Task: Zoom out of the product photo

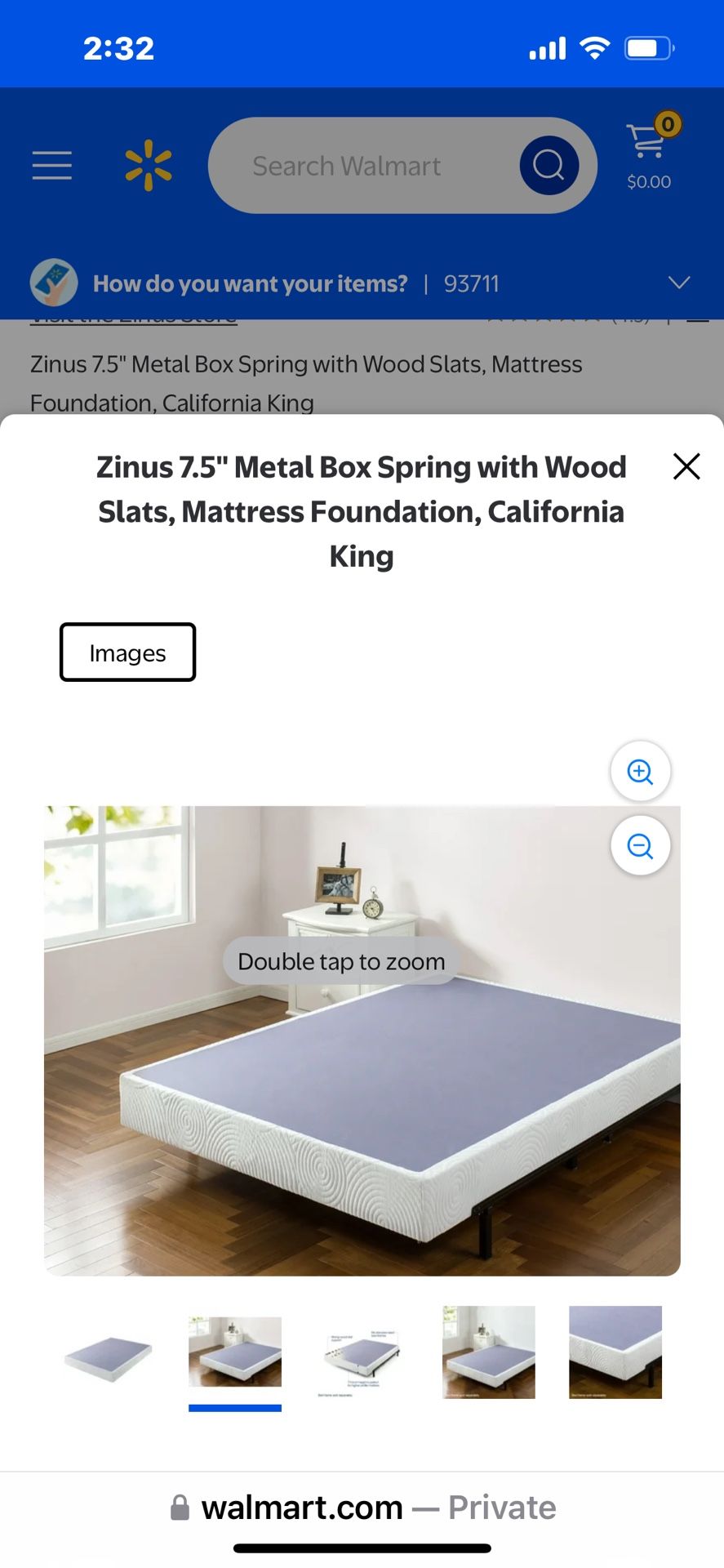Action: pos(640,846)
